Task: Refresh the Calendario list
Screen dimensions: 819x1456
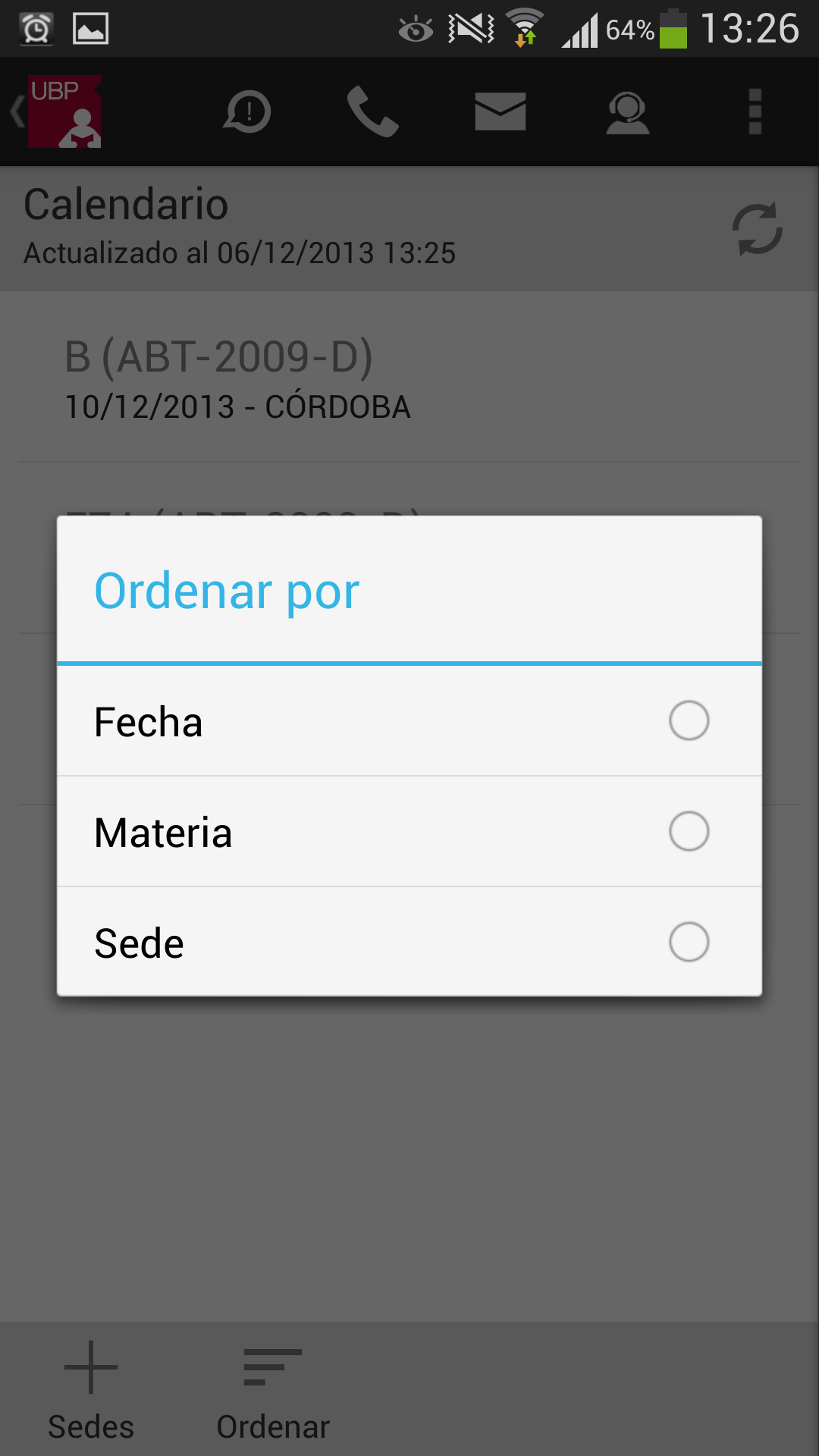Action: pyautogui.click(x=757, y=228)
